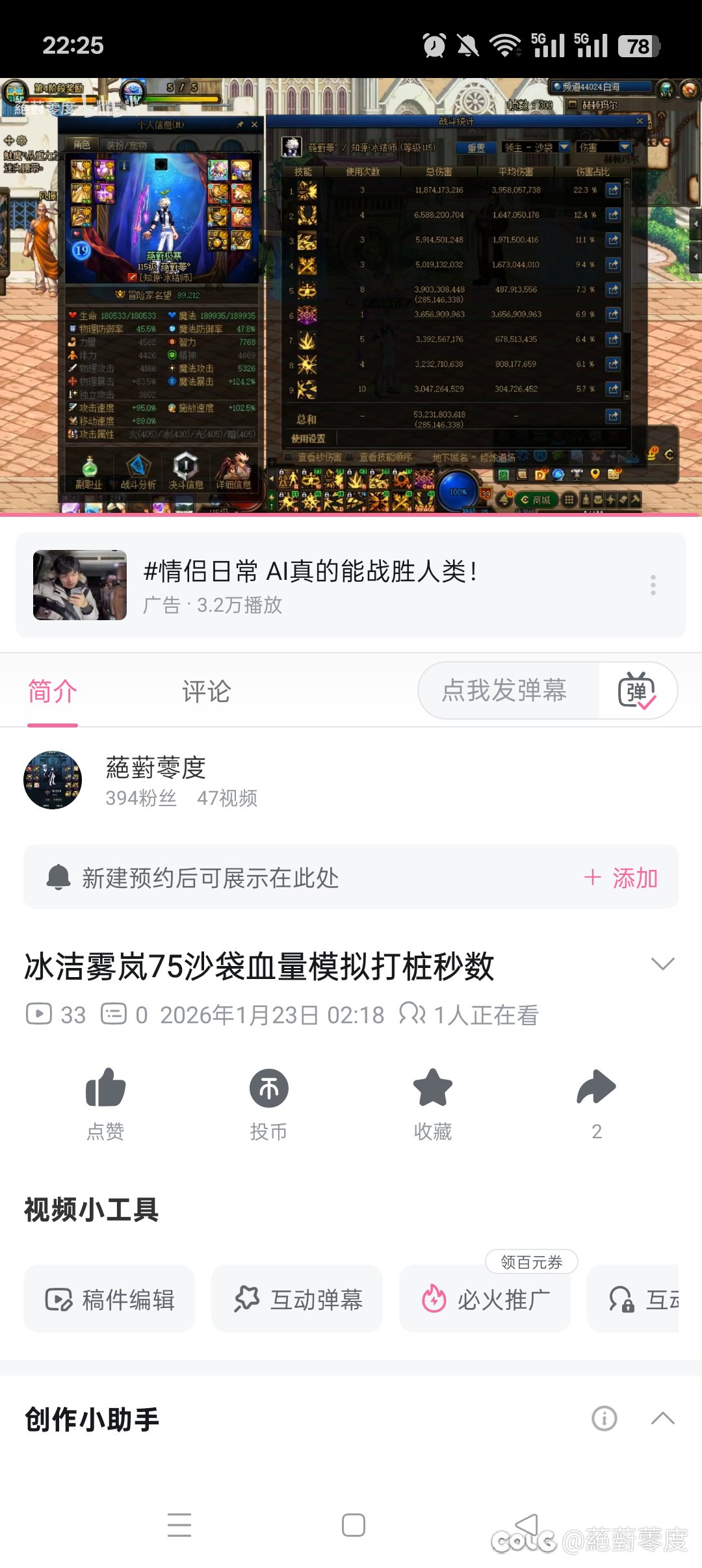Open 必火推广 promotion tool

pyautogui.click(x=485, y=1300)
